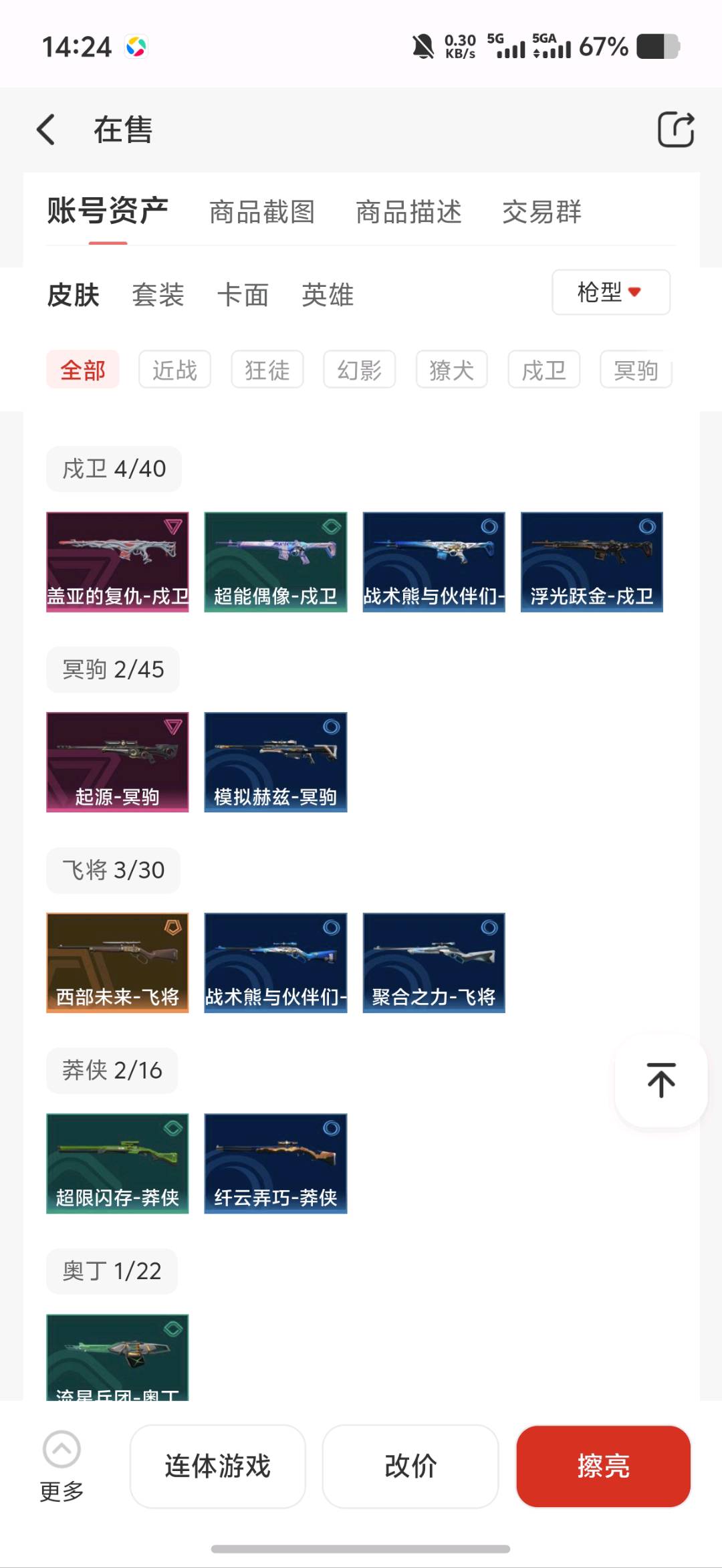Switch to the 交易群 tab
722x1568 pixels.
click(541, 212)
